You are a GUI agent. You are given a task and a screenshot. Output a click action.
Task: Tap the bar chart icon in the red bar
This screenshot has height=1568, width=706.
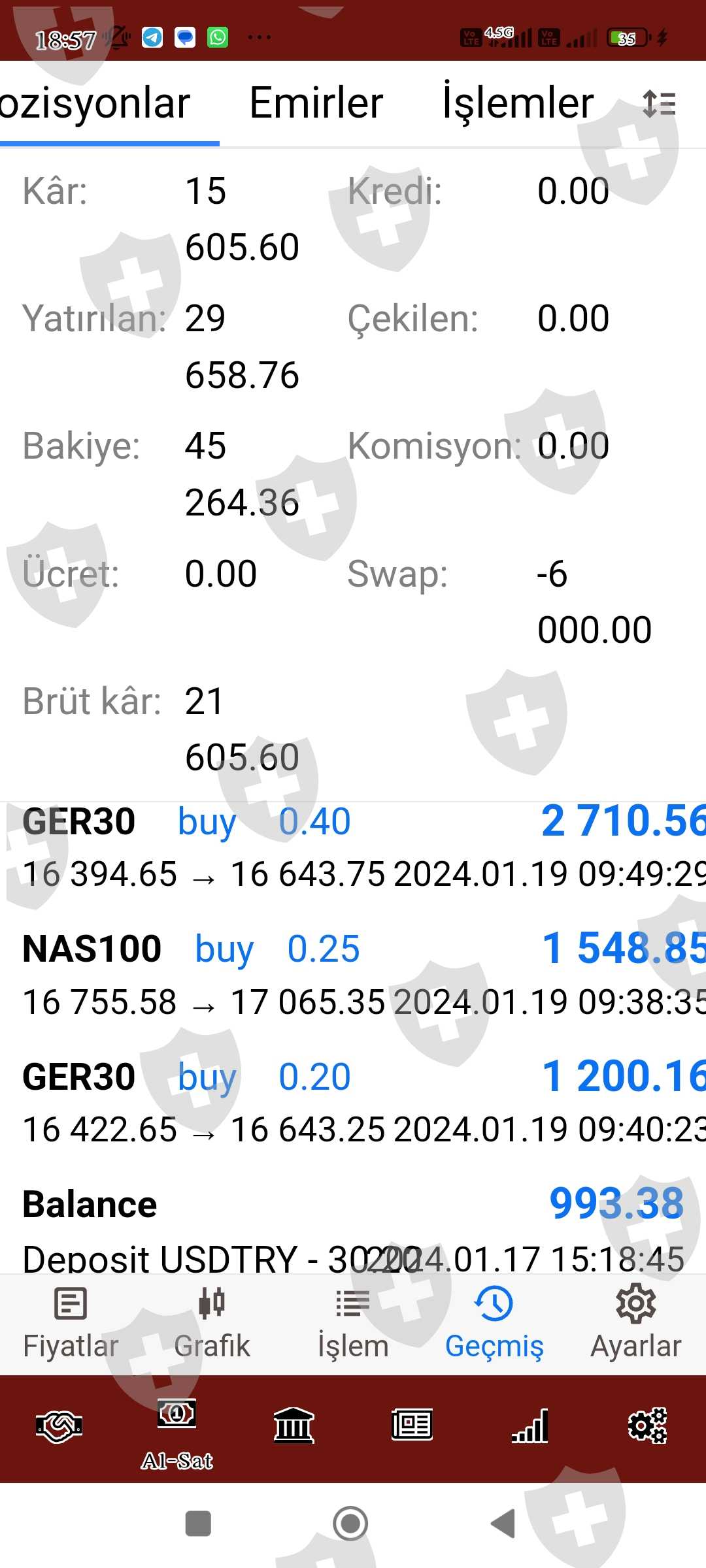click(x=529, y=1426)
